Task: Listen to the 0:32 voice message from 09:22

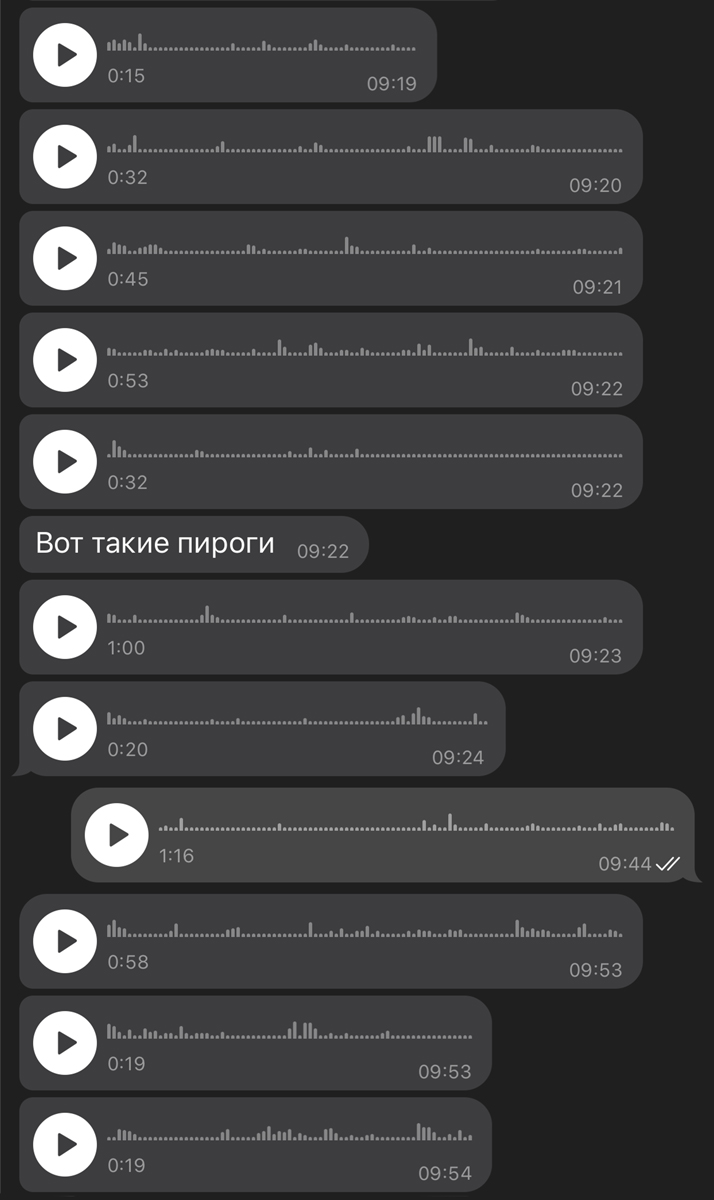Action: pyautogui.click(x=65, y=462)
